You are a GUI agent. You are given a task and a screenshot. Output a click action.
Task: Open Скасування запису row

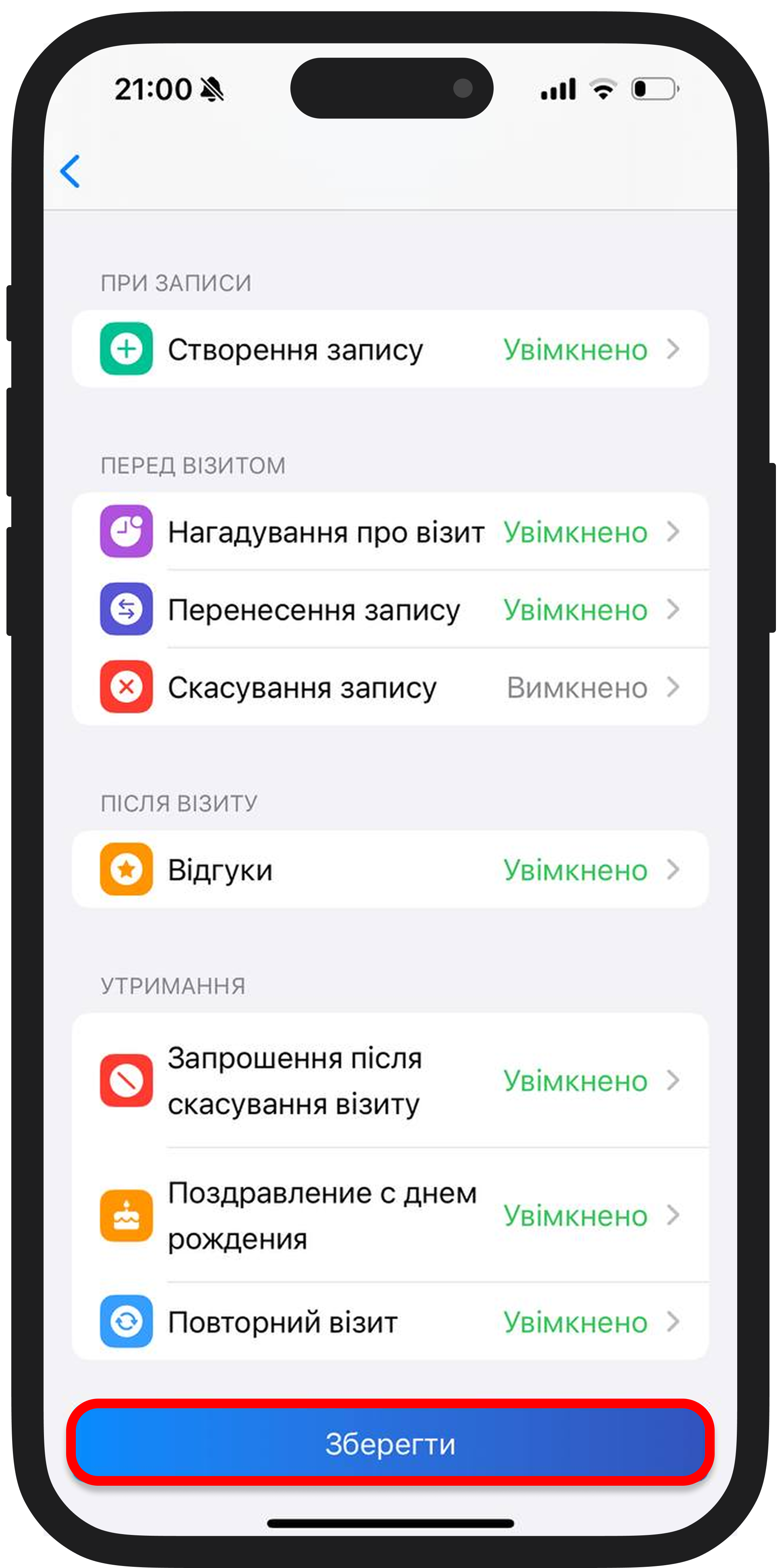[x=390, y=688]
